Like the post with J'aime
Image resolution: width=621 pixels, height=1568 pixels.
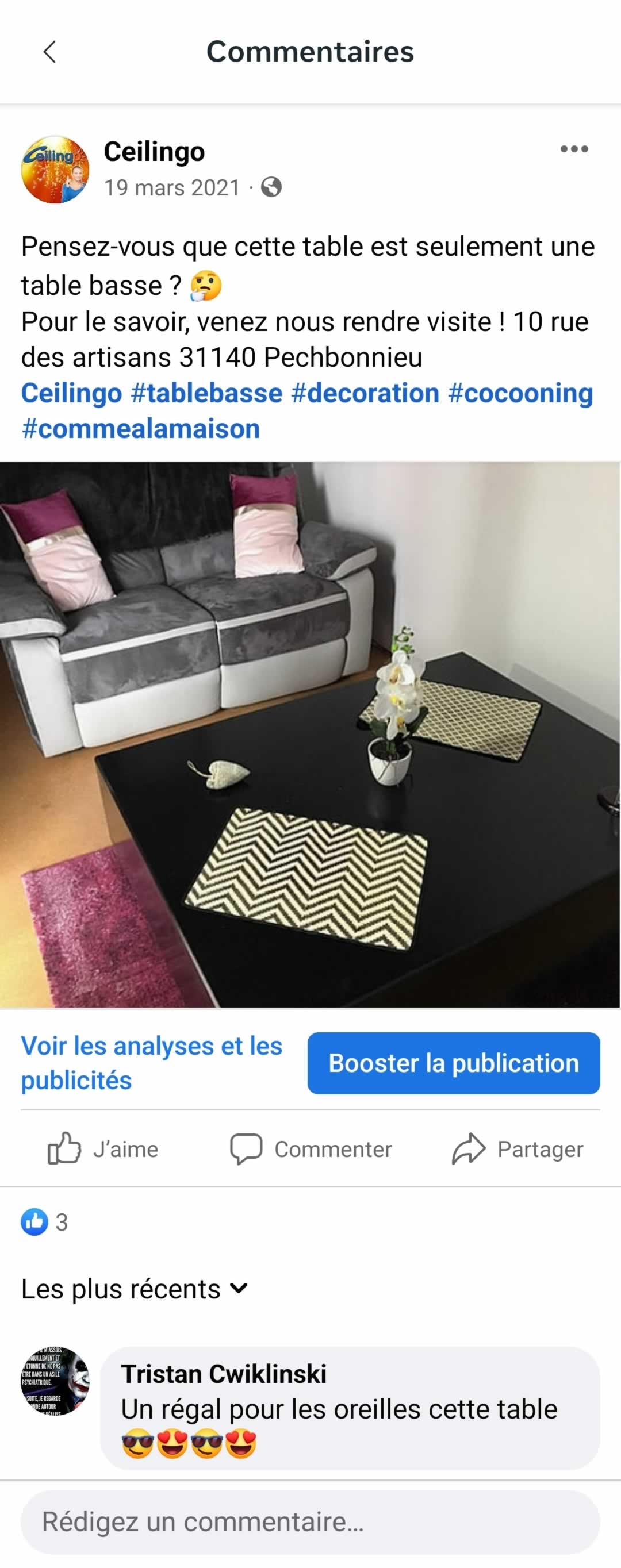pyautogui.click(x=103, y=1148)
